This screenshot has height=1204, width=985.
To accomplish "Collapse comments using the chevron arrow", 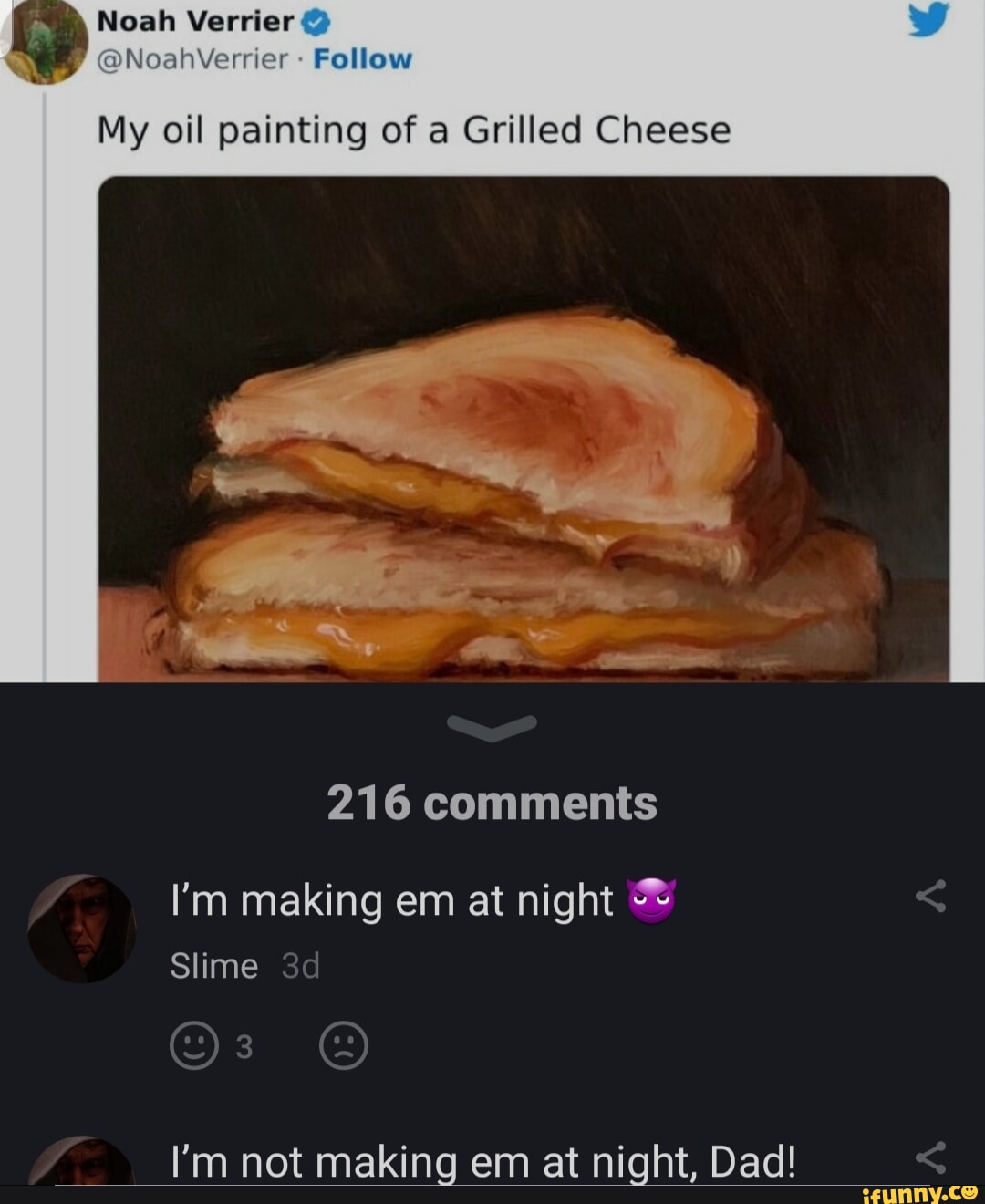I will pyautogui.click(x=493, y=725).
